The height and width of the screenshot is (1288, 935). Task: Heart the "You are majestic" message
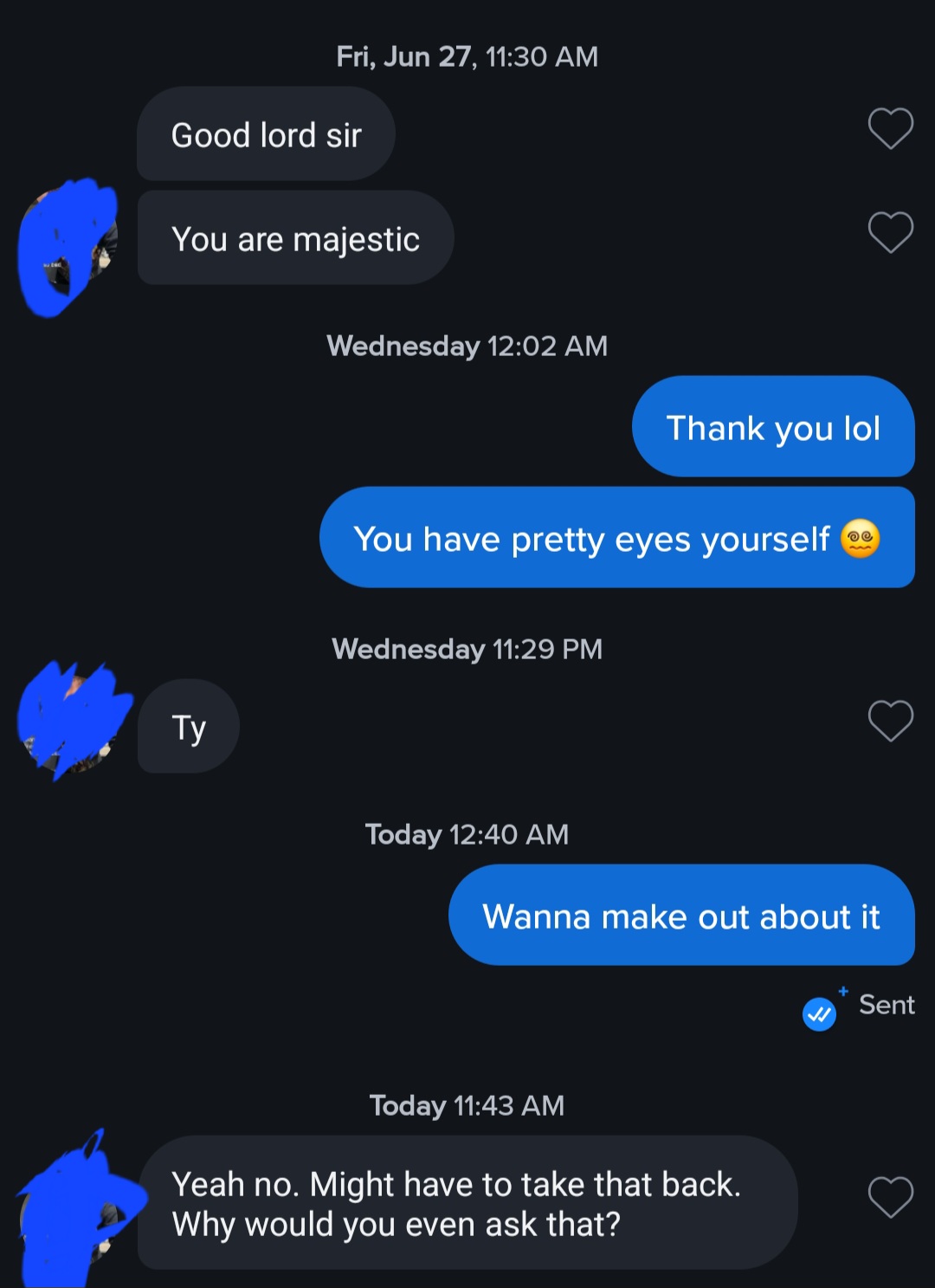(891, 232)
